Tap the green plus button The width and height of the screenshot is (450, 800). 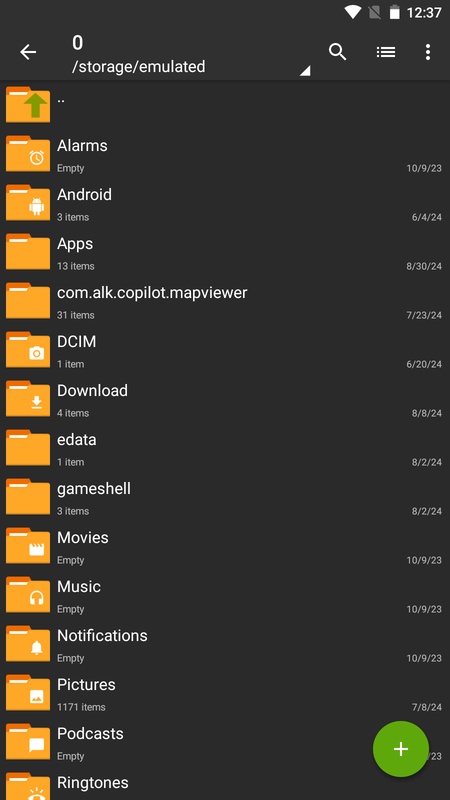[401, 748]
